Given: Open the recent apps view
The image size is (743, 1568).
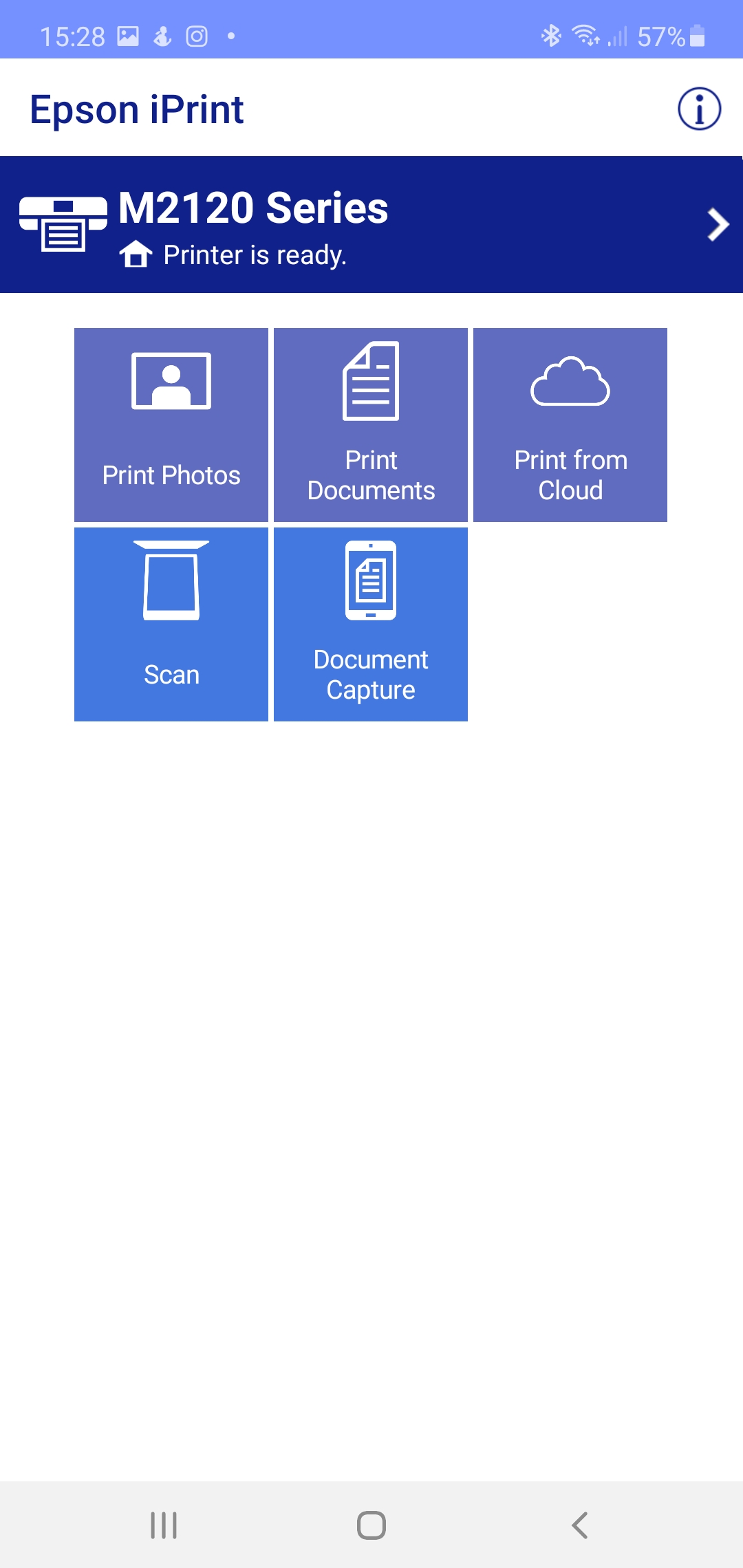Looking at the screenshot, I should (164, 1525).
